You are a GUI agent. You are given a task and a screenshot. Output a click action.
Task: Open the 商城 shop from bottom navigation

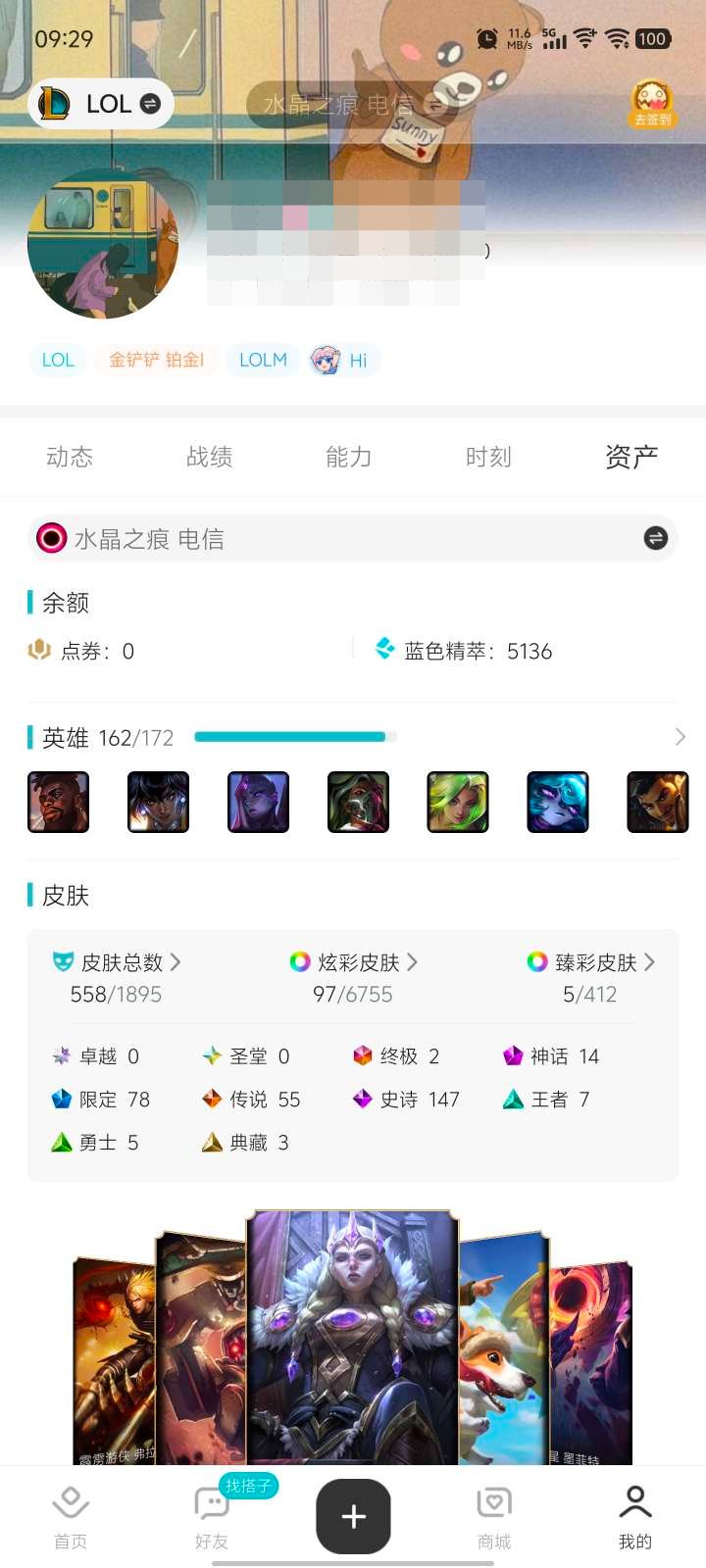click(x=493, y=1514)
